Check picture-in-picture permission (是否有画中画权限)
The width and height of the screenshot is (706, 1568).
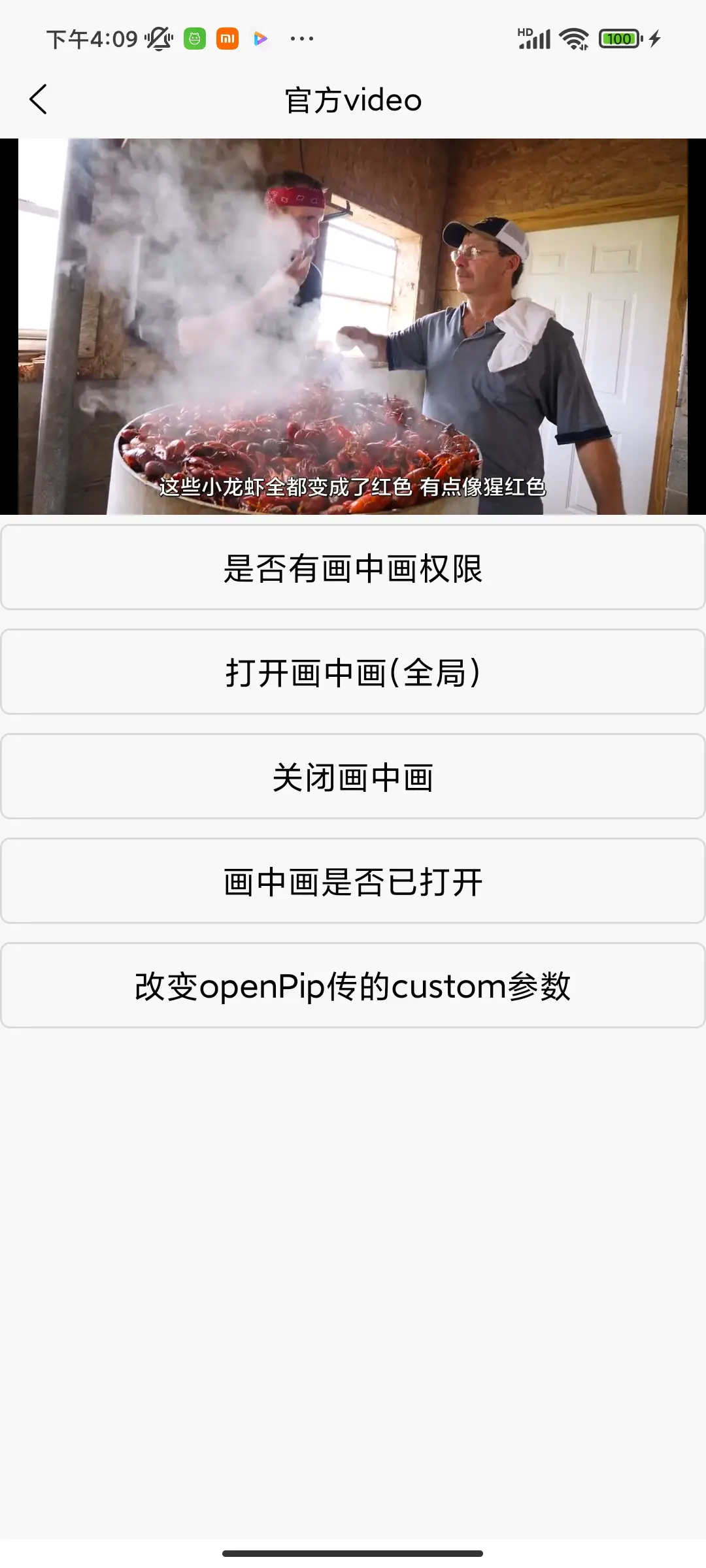click(353, 568)
